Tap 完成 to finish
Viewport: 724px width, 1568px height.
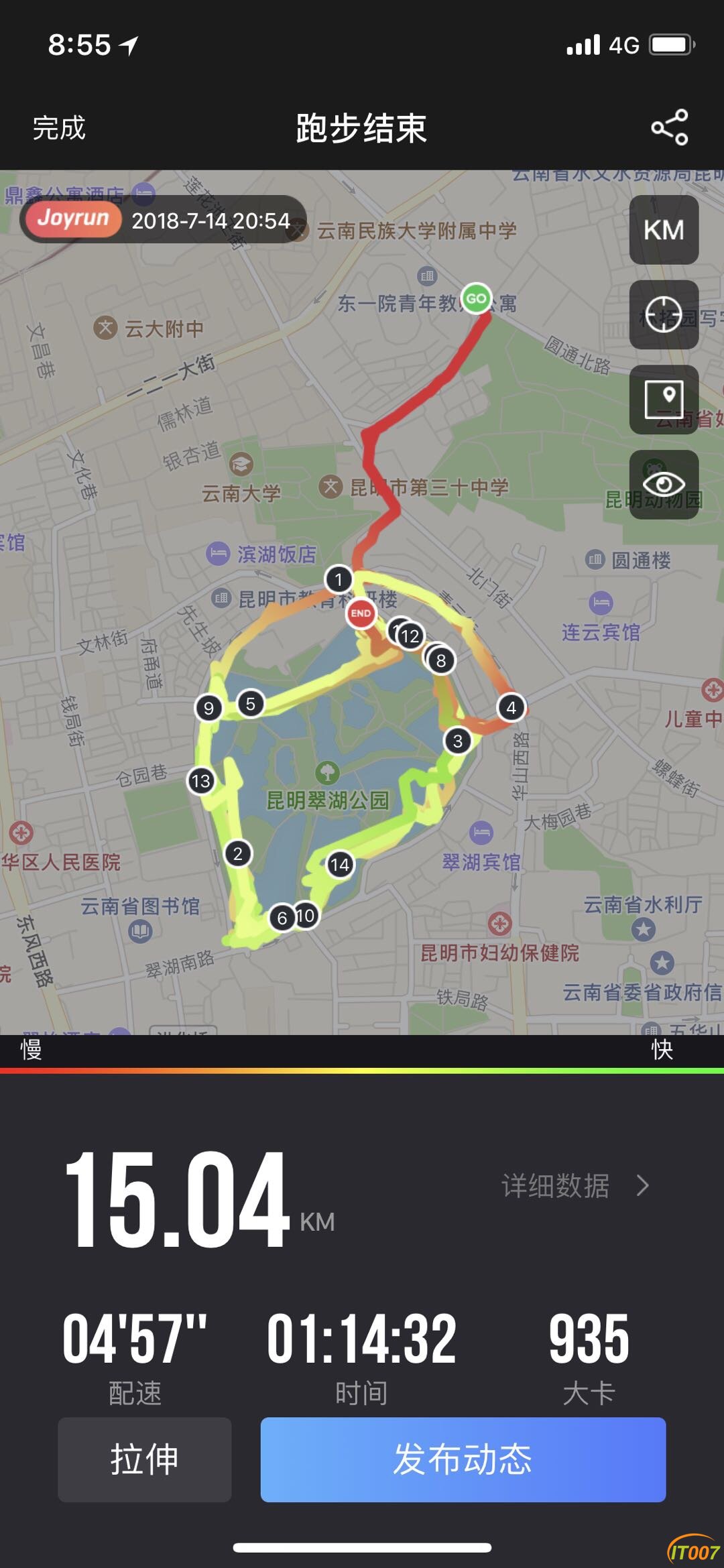(59, 127)
